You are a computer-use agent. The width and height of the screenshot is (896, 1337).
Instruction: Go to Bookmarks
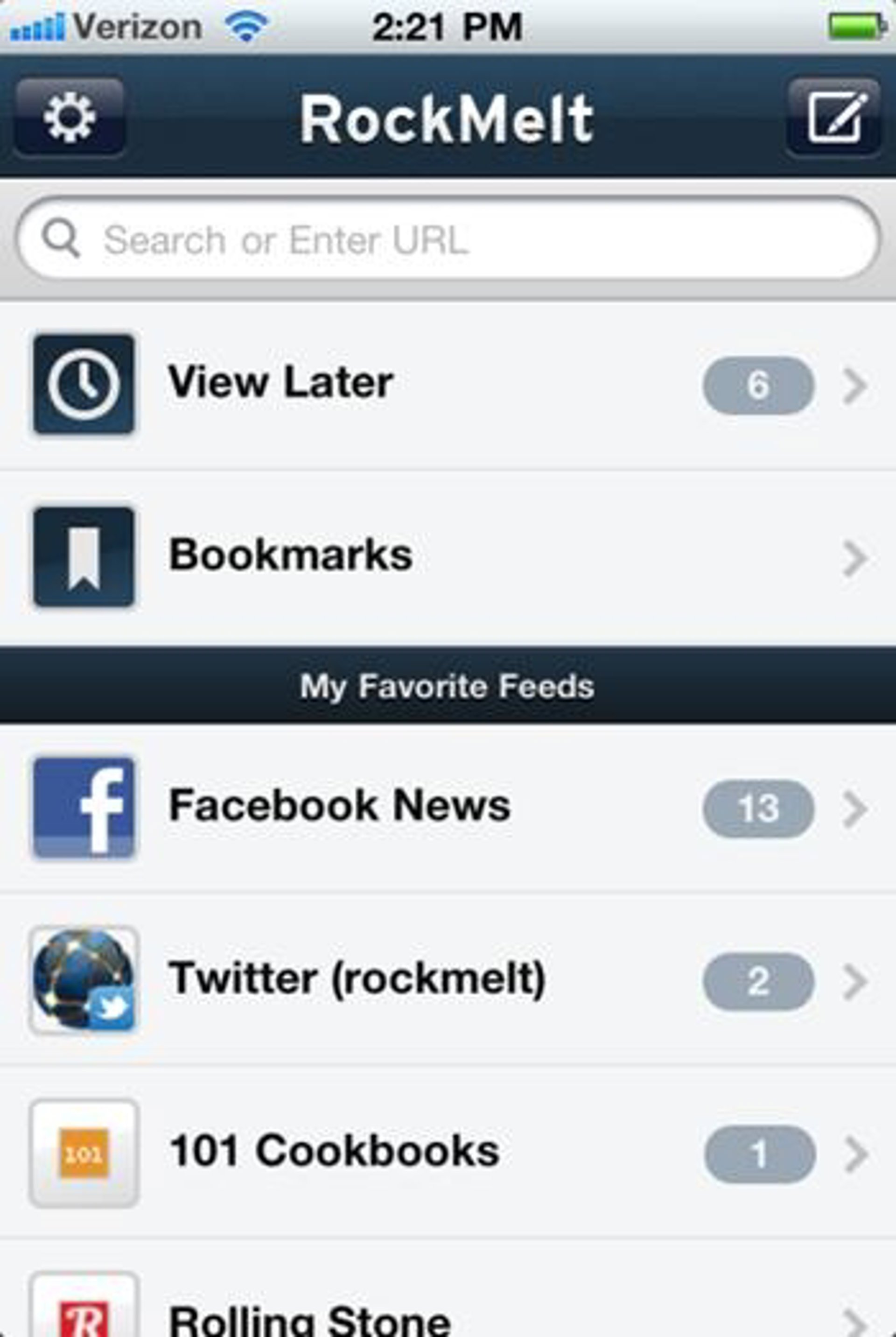click(x=448, y=556)
